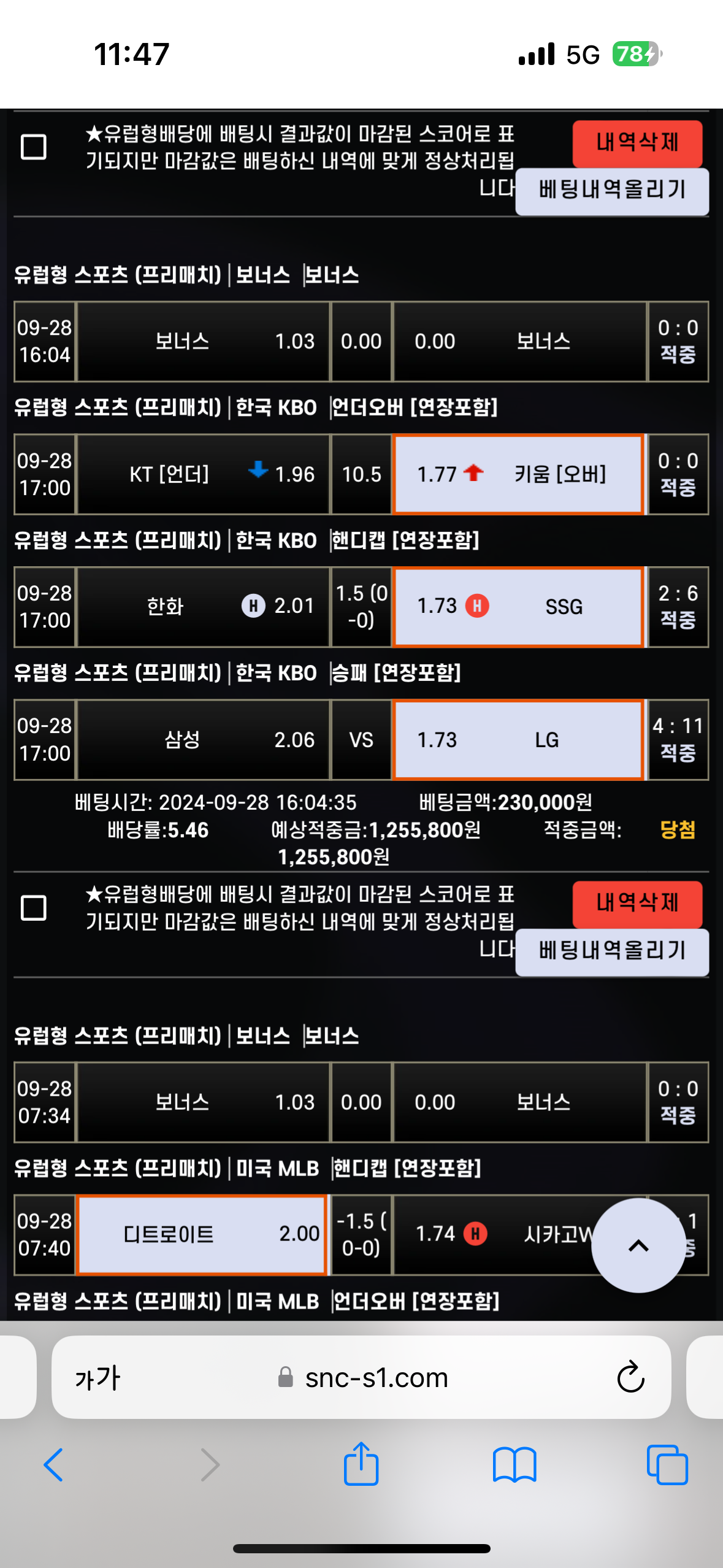Tap the first red 내역삭제 button
The width and height of the screenshot is (723, 1568).
(637, 143)
